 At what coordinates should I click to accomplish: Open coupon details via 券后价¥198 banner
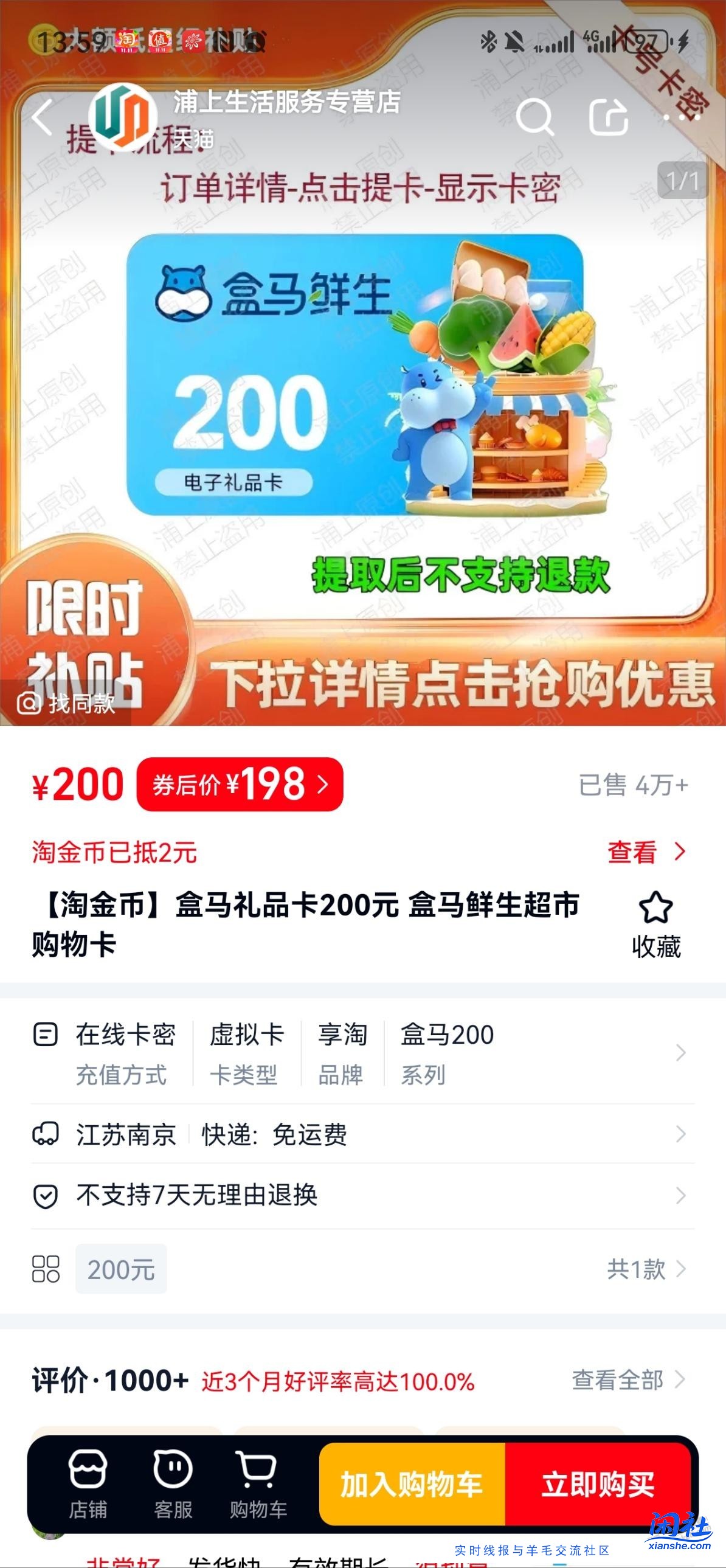coord(239,785)
